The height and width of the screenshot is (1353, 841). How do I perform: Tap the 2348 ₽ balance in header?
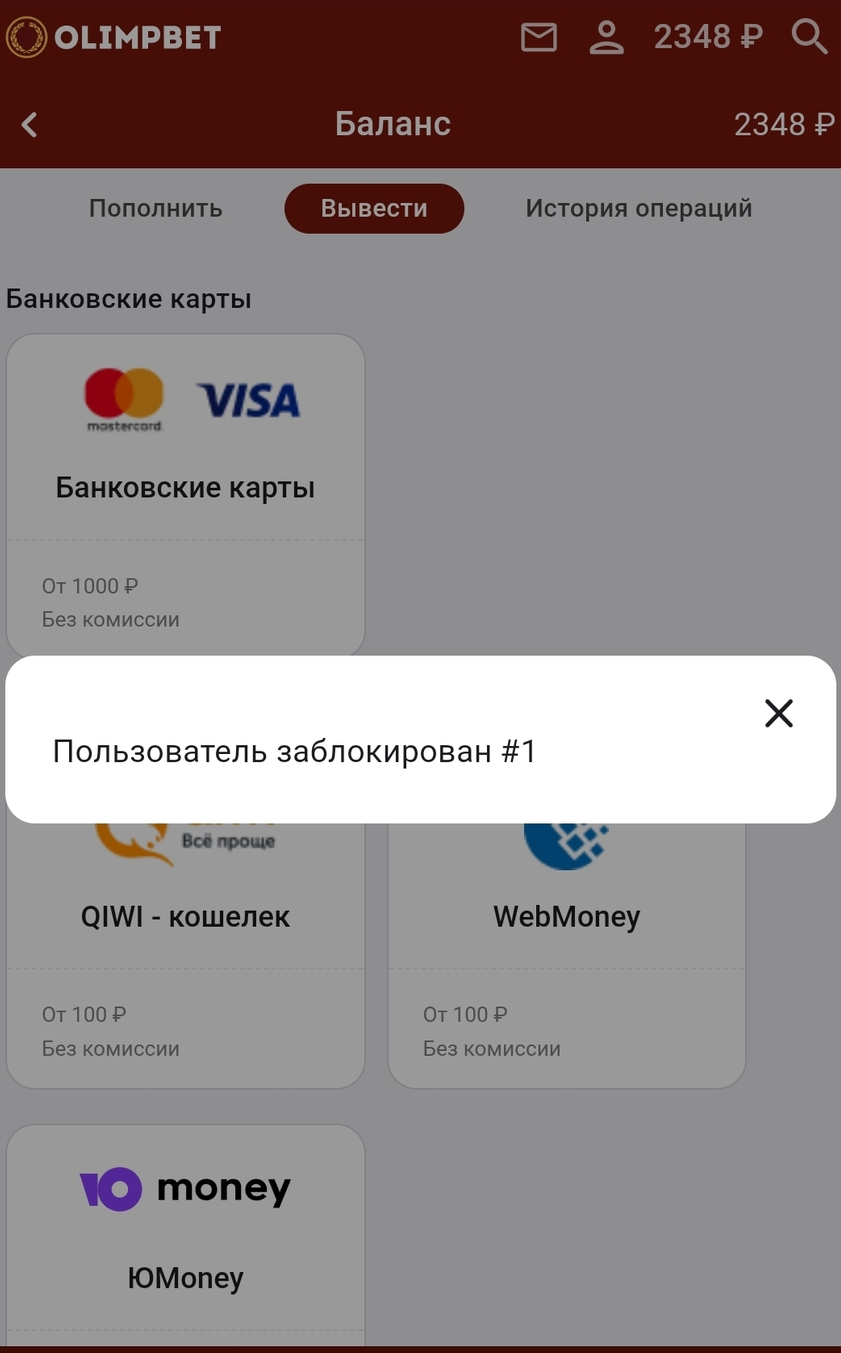pyautogui.click(x=708, y=38)
